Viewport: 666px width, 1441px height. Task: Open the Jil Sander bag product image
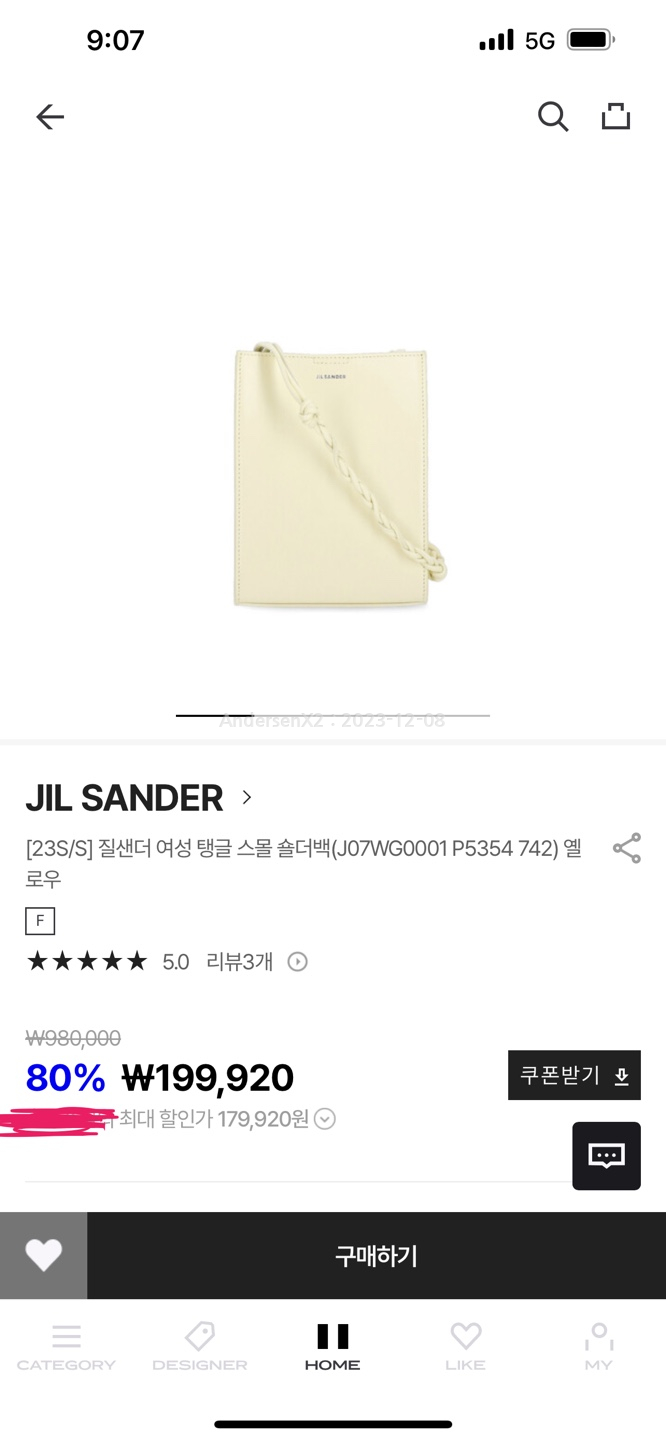(333, 475)
